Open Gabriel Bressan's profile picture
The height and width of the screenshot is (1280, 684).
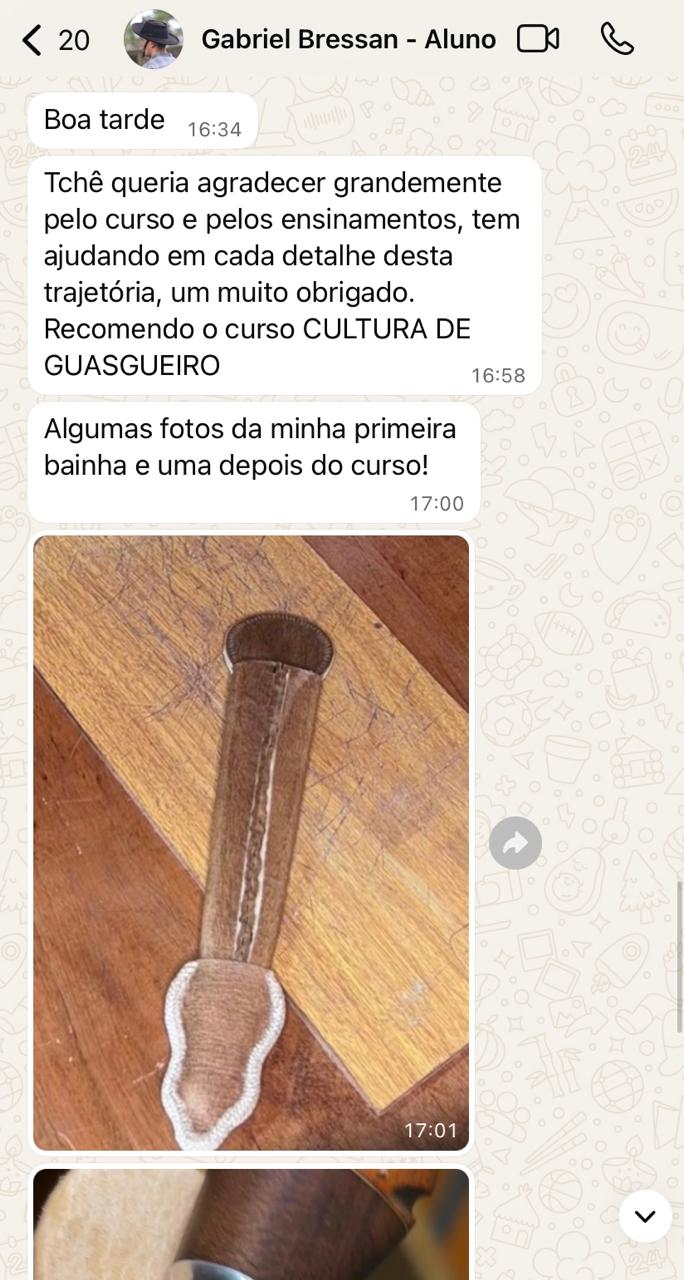[153, 40]
